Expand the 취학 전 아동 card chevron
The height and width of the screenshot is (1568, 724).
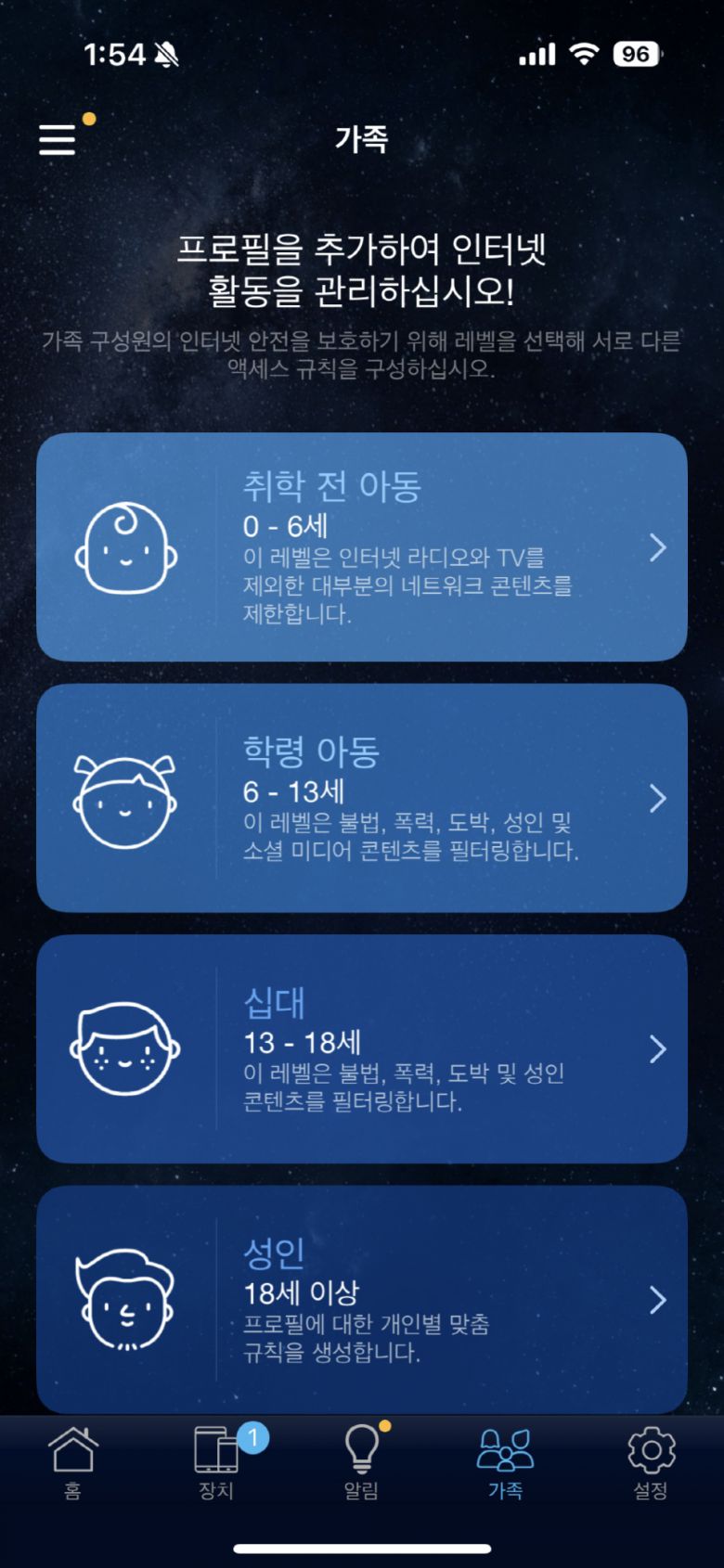(659, 547)
